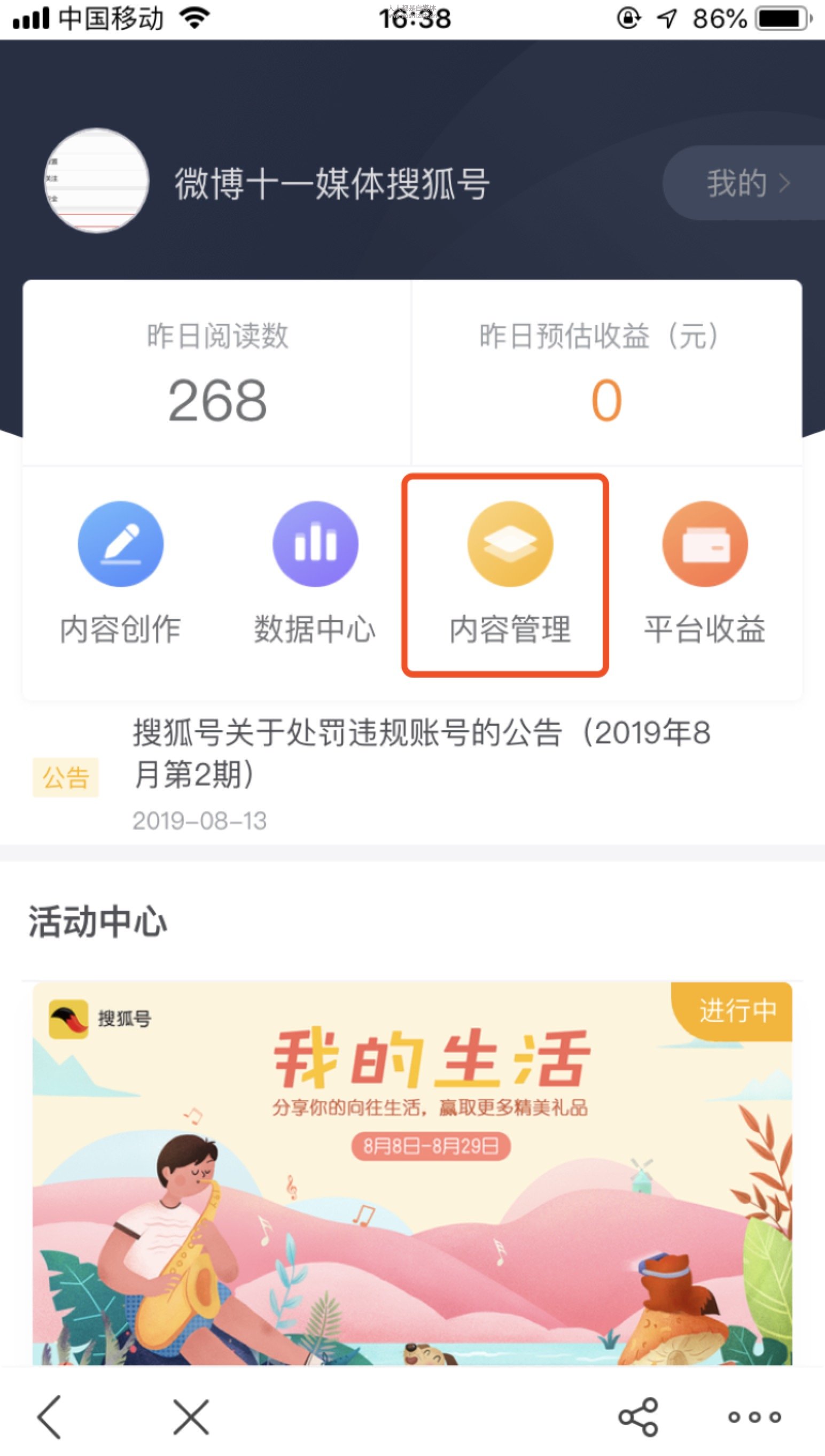Open 内容创作 content creation

tap(120, 572)
